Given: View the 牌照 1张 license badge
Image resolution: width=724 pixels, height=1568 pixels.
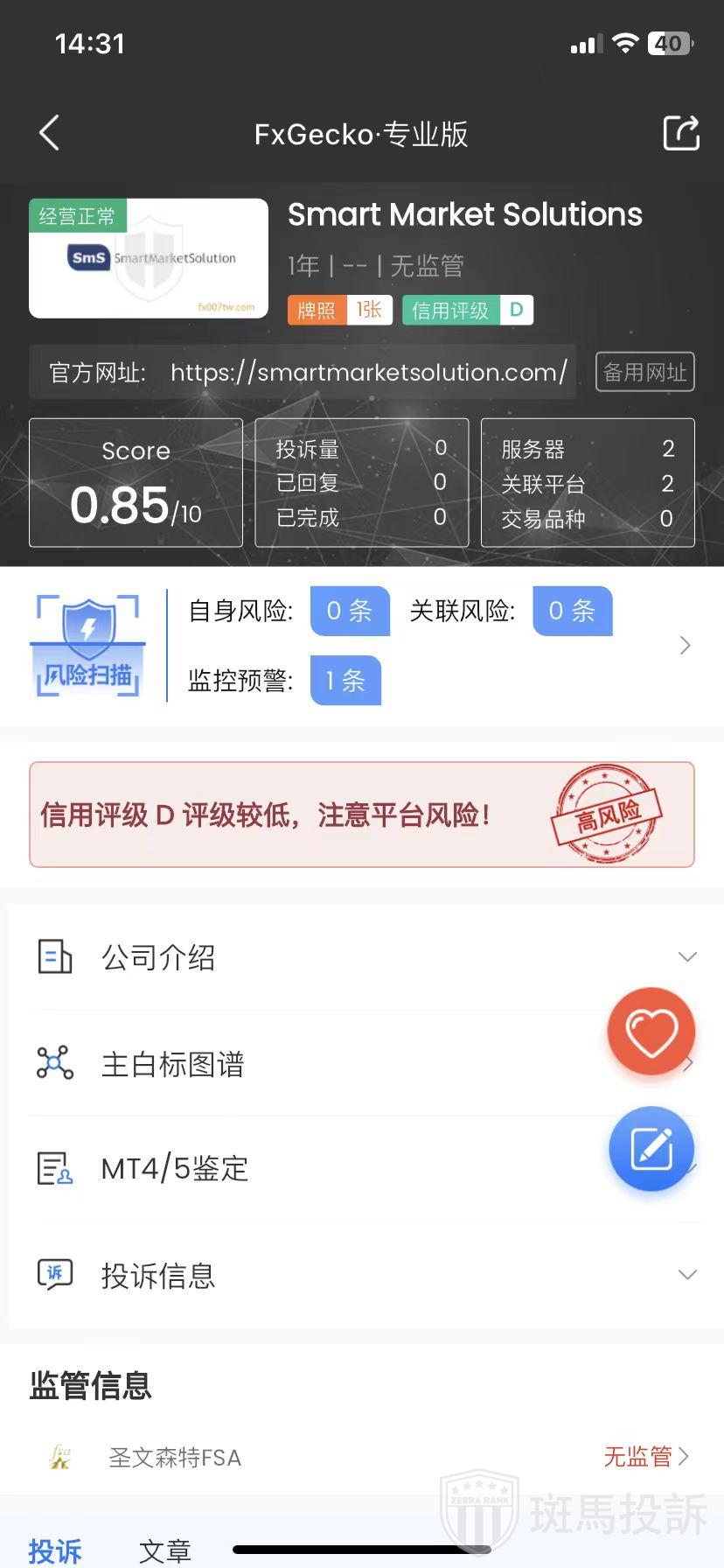Looking at the screenshot, I should (x=339, y=311).
